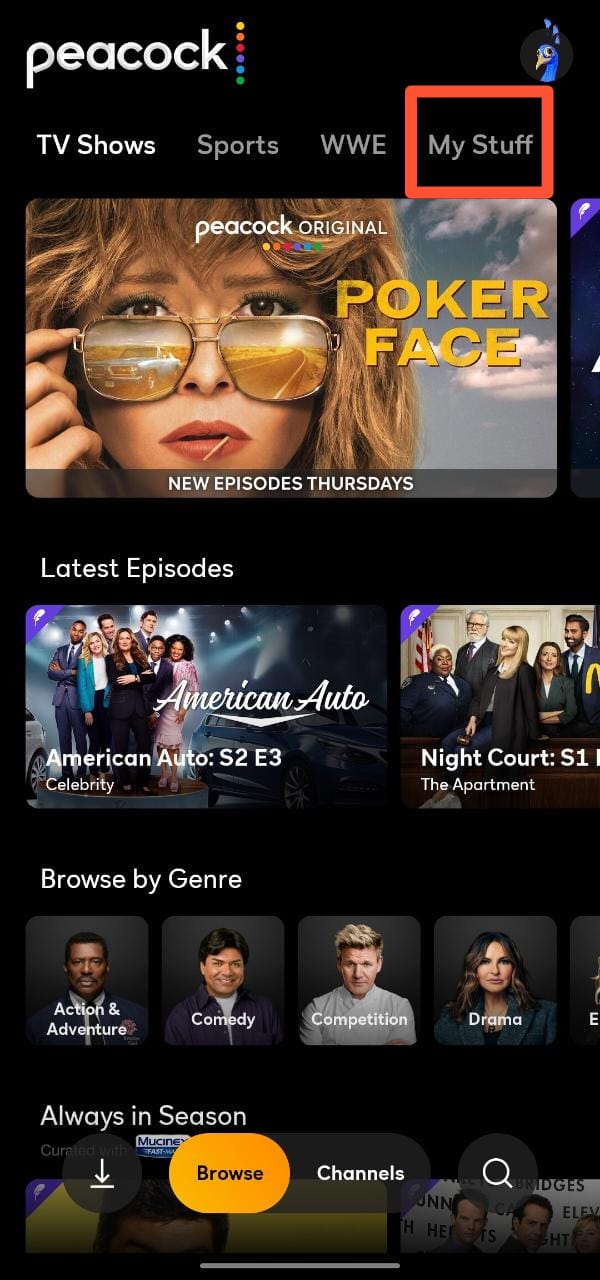Select the Browse button
600x1280 pixels.
click(230, 1174)
